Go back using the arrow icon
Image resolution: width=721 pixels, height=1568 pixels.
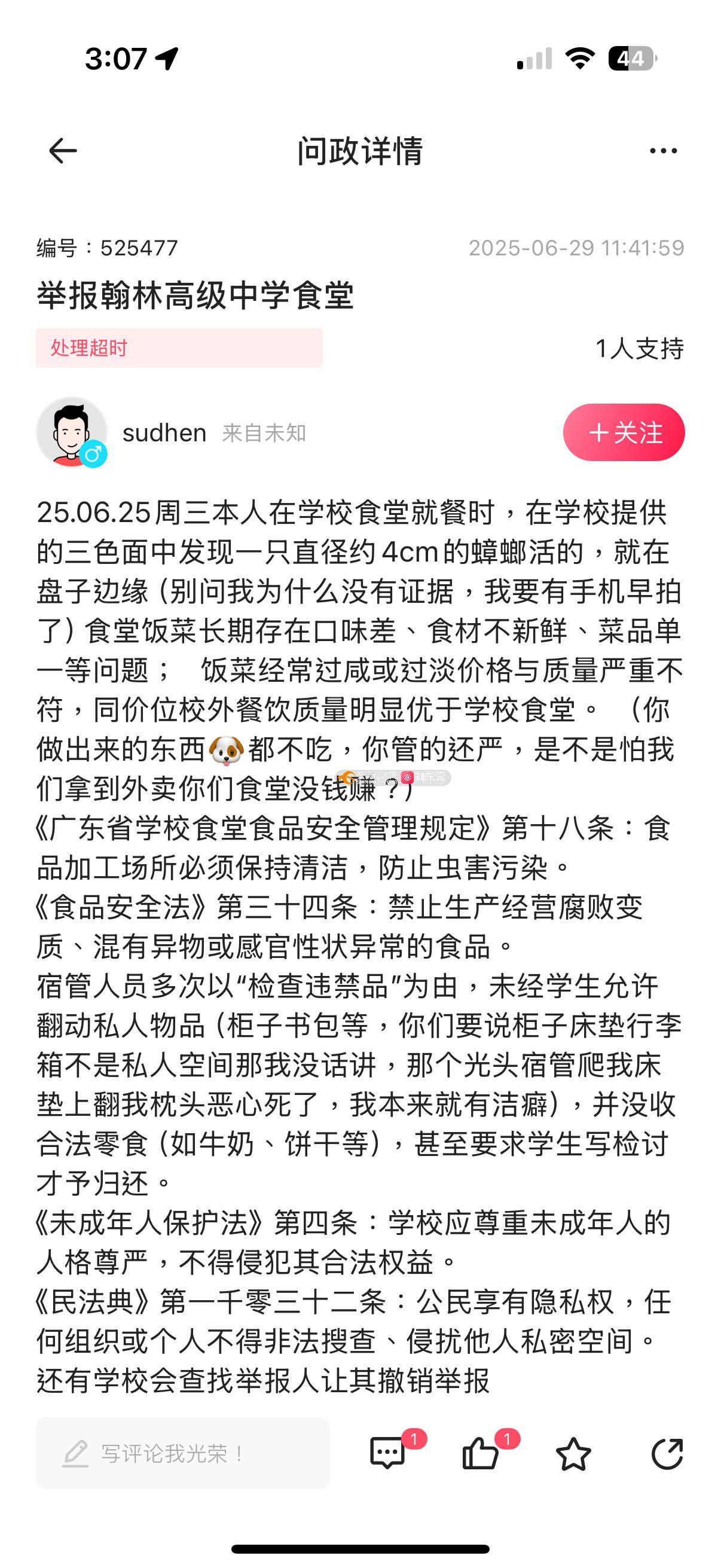point(63,151)
